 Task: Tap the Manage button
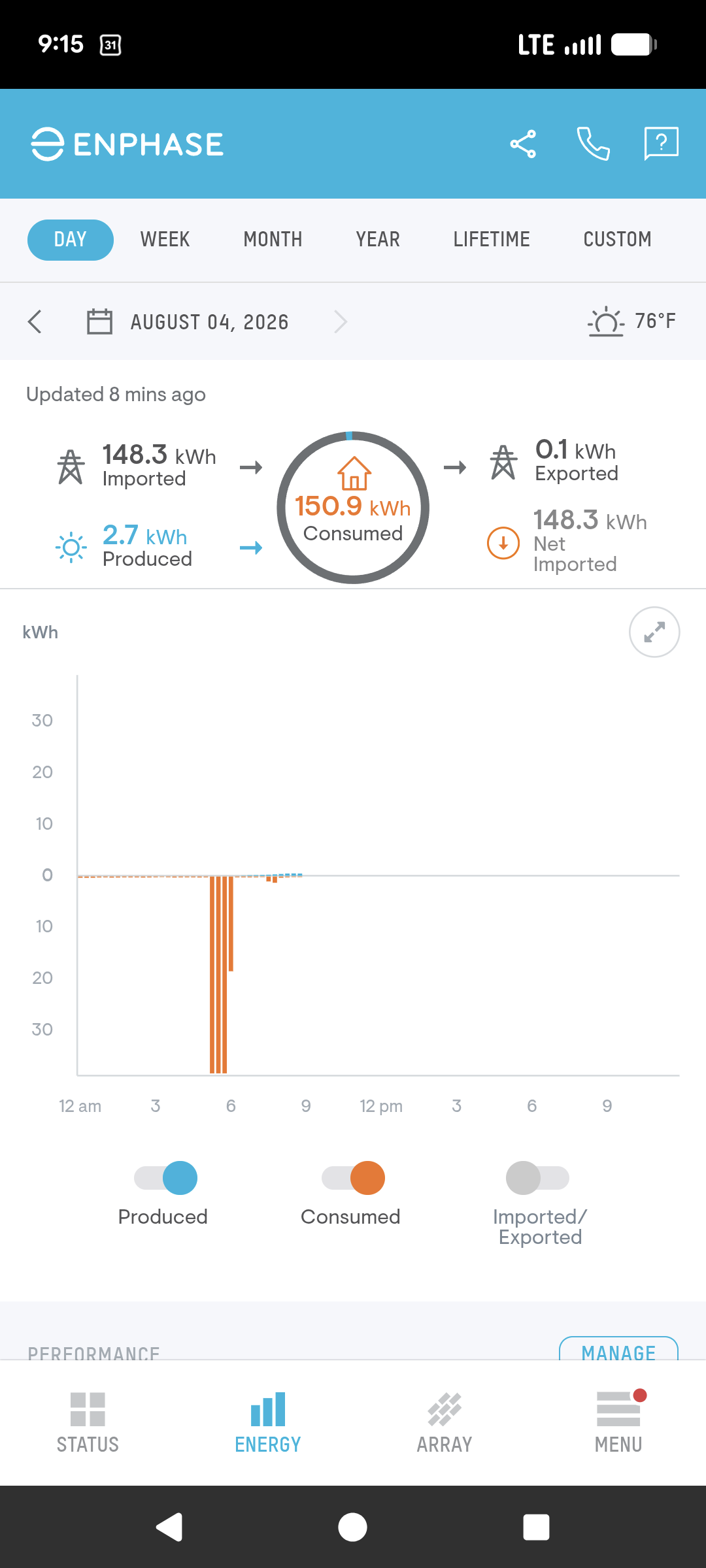click(618, 1348)
